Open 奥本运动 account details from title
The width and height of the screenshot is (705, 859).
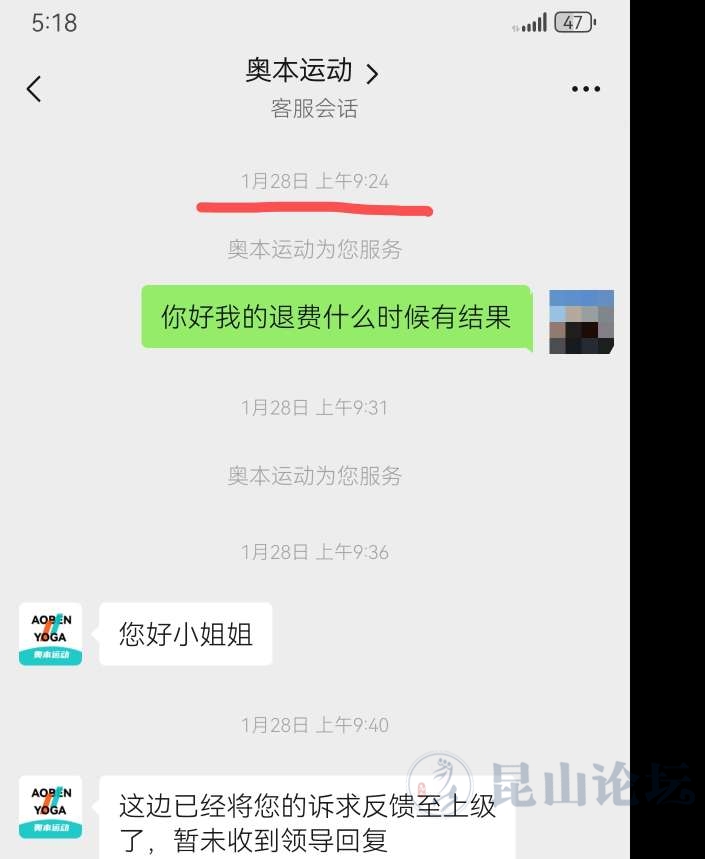click(312, 71)
